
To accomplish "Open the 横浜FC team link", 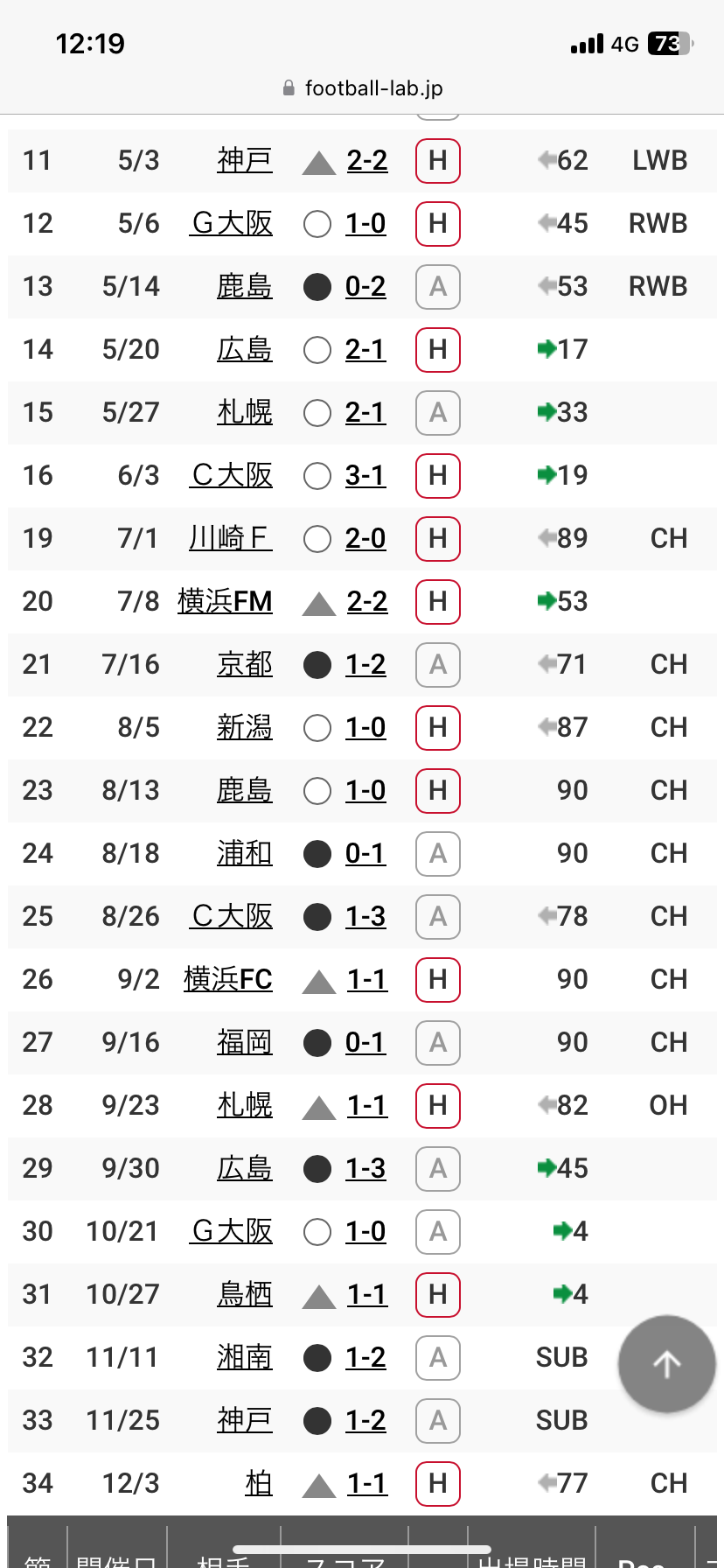I will tap(228, 980).
